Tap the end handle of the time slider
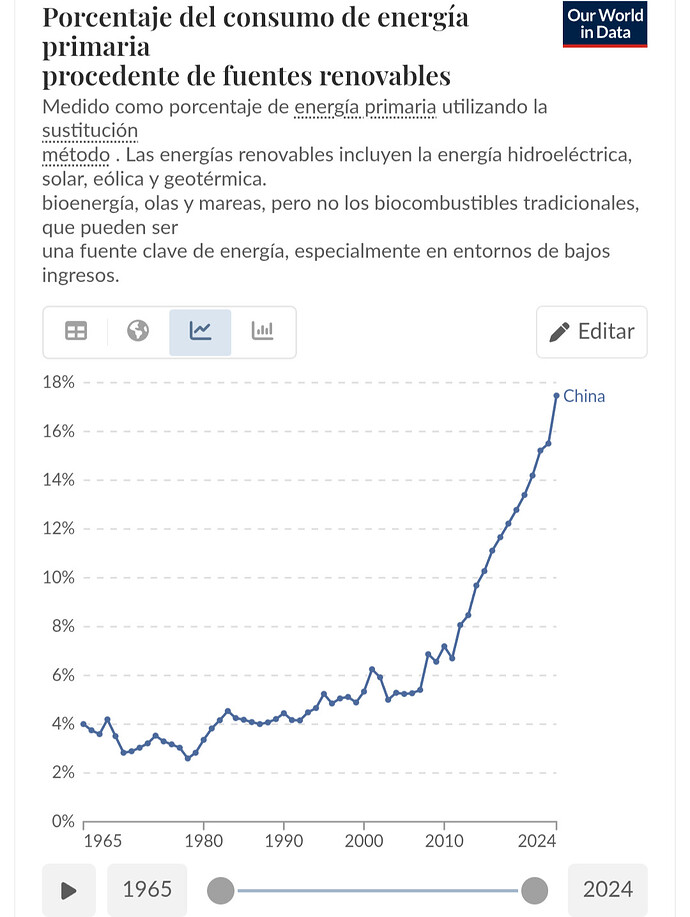Viewport: 690px width, 917px height. click(535, 889)
